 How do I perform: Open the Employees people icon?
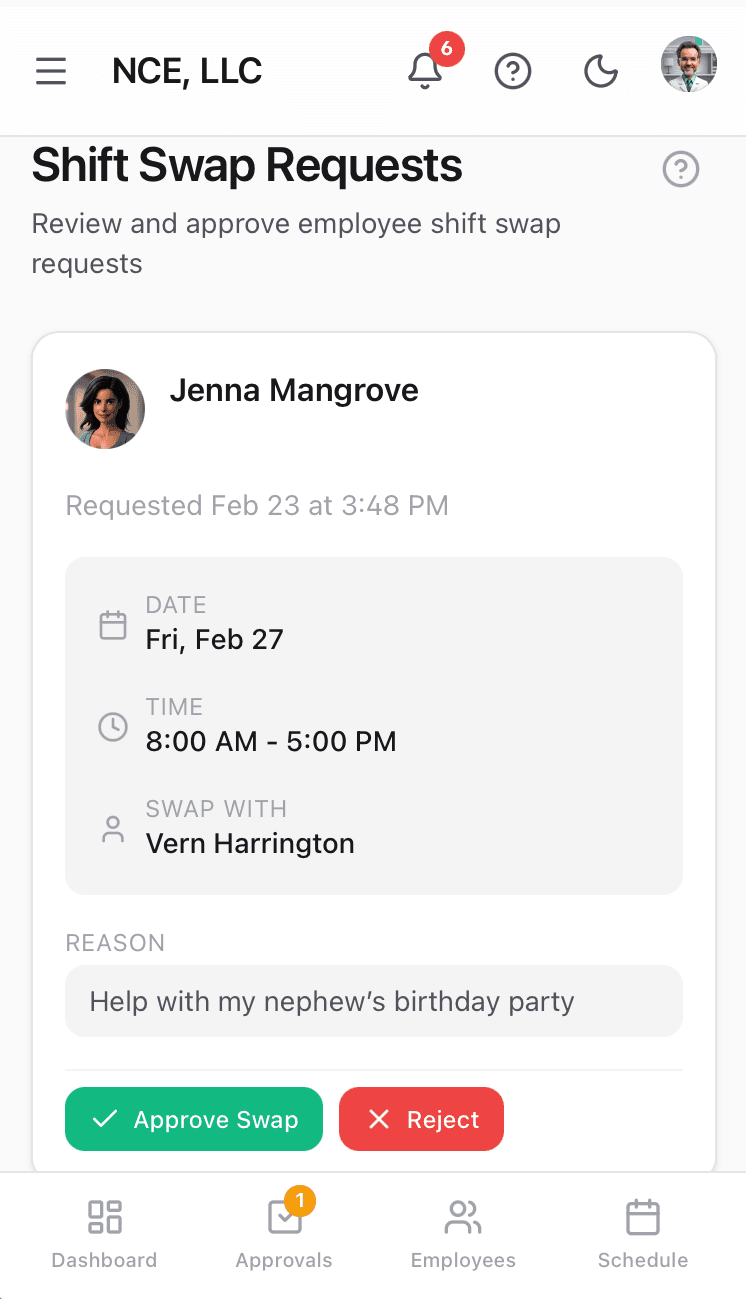(x=463, y=1217)
